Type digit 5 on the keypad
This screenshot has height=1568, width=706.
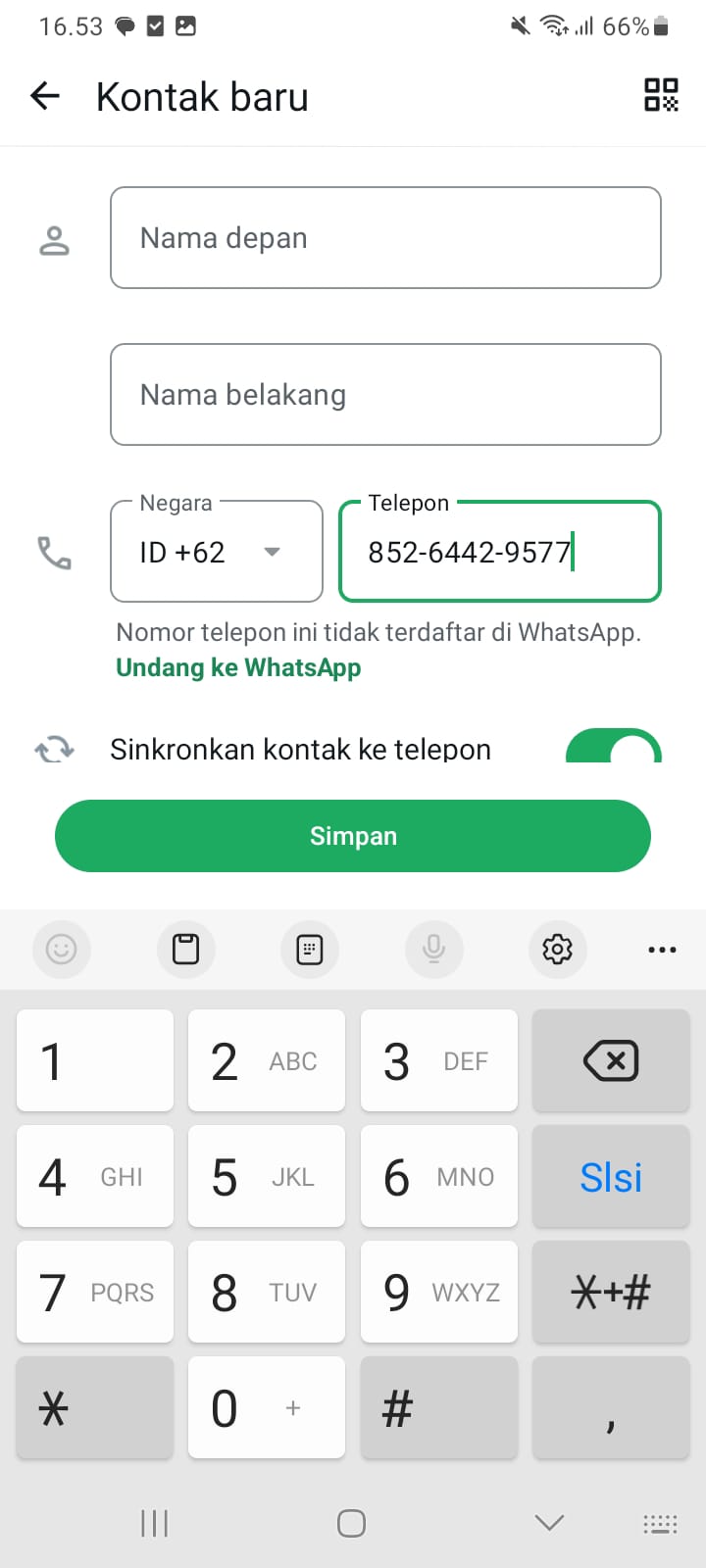pyautogui.click(x=266, y=1177)
